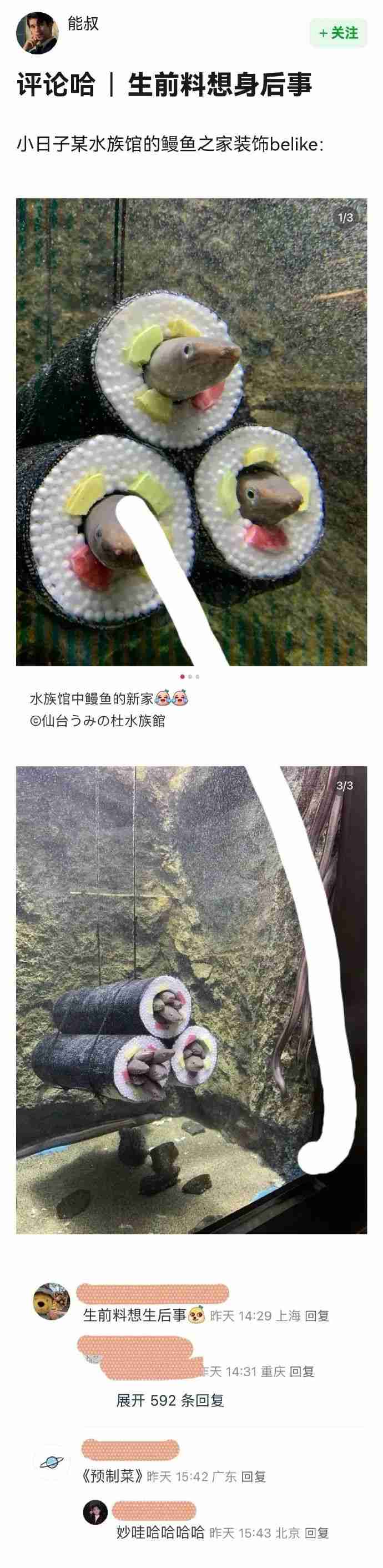Follow the author 能叔
The image size is (383, 1568).
coord(339,33)
